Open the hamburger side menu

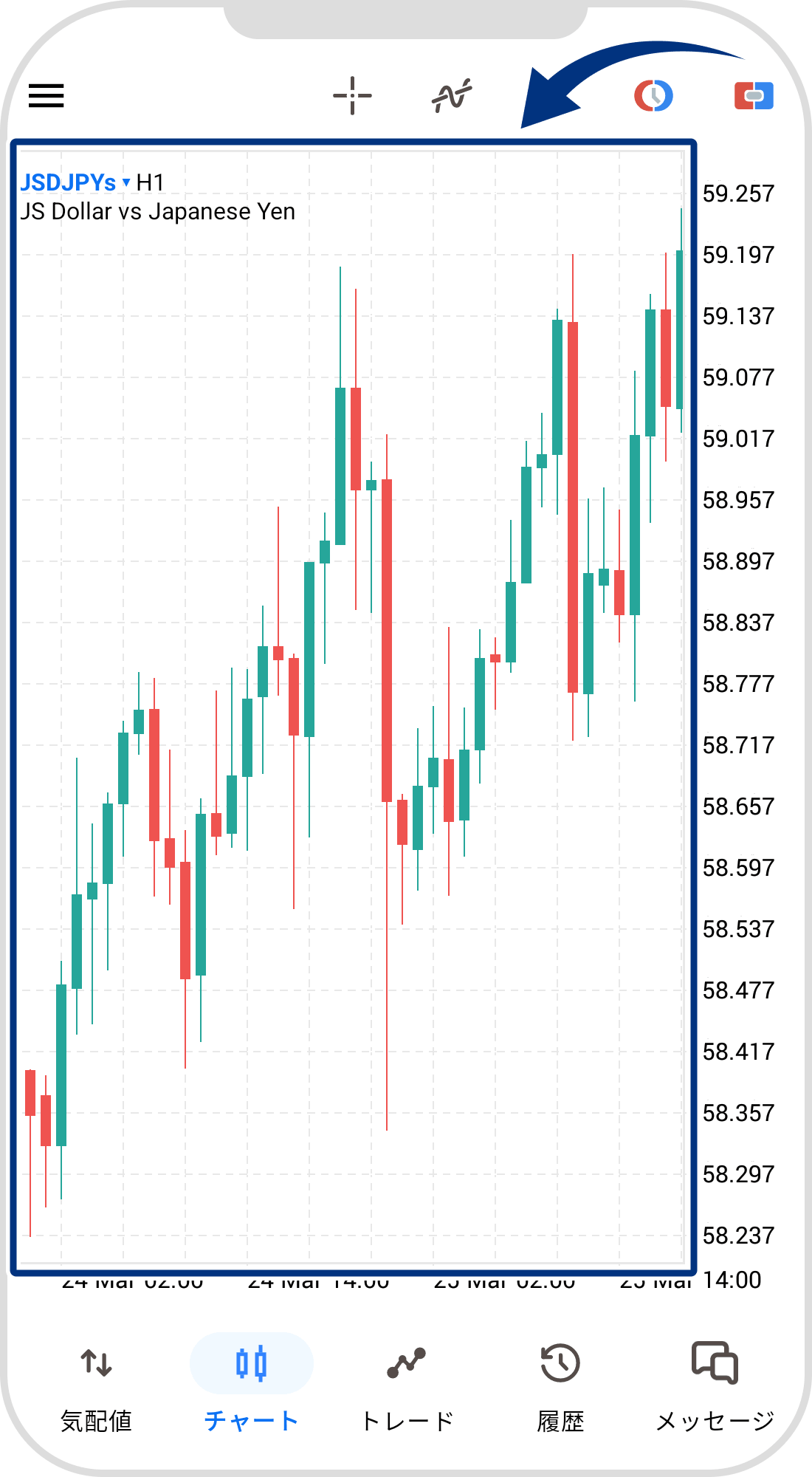pos(47,96)
